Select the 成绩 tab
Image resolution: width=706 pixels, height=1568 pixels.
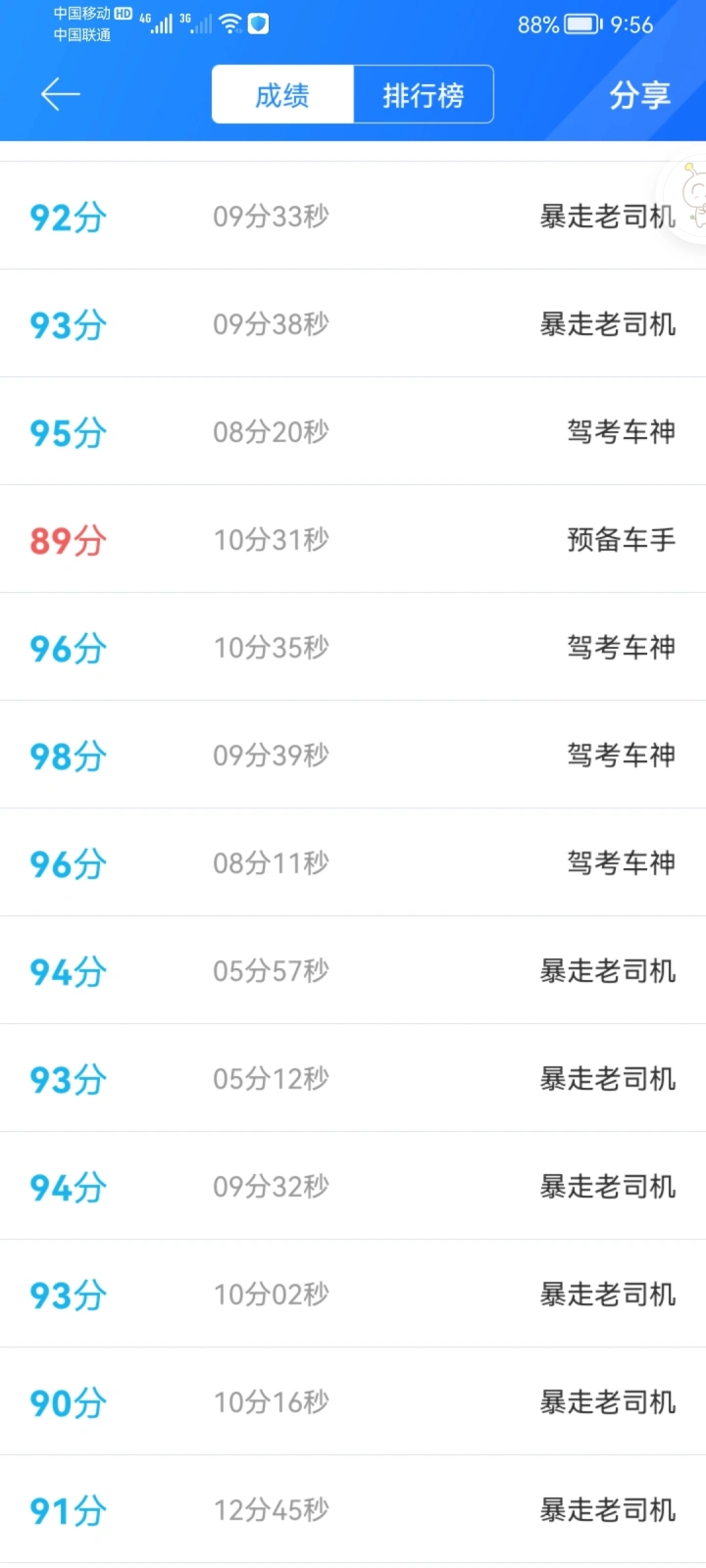[x=282, y=95]
